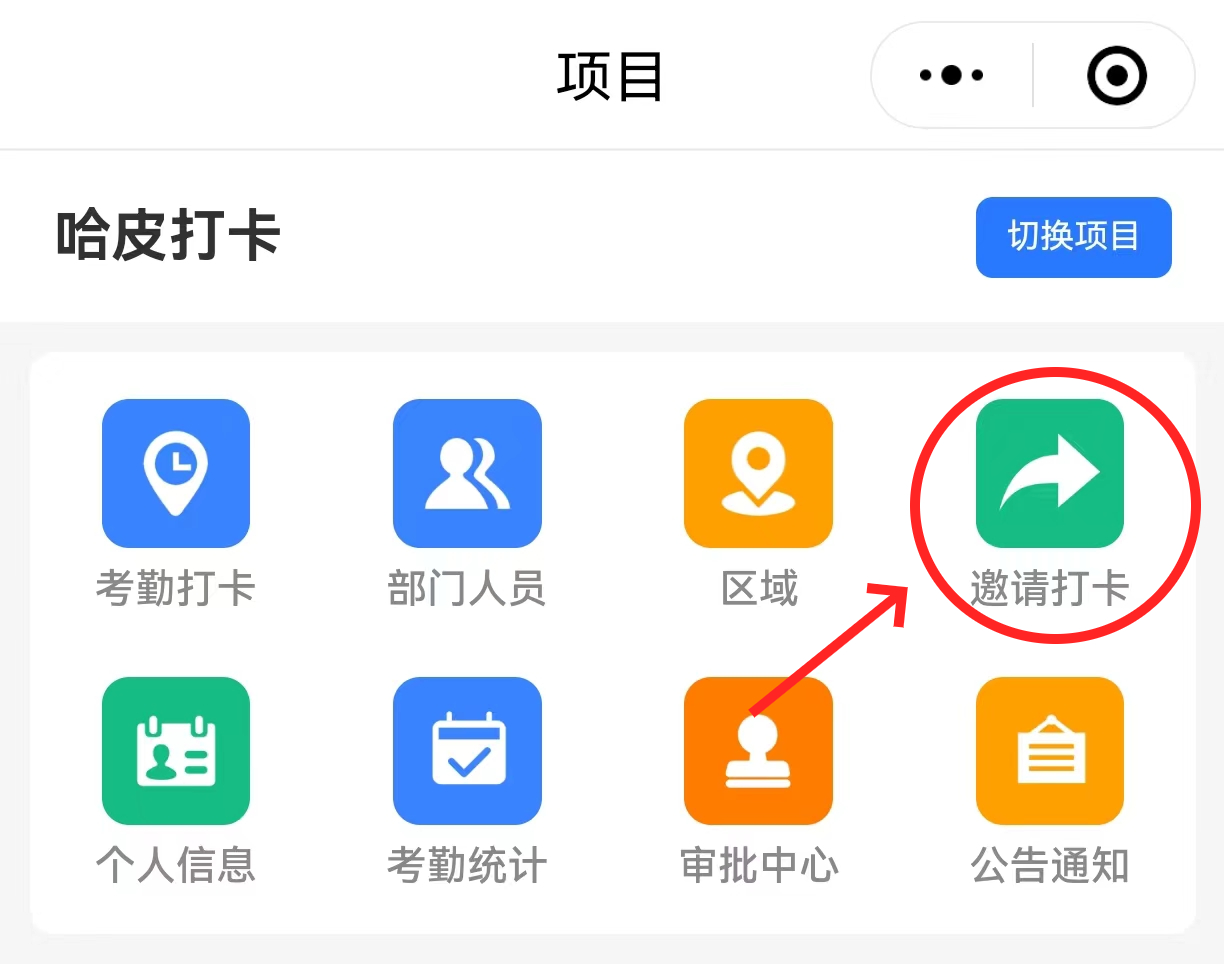The height and width of the screenshot is (964, 1224).
Task: Open the mini program more options menu
Action: point(951,75)
